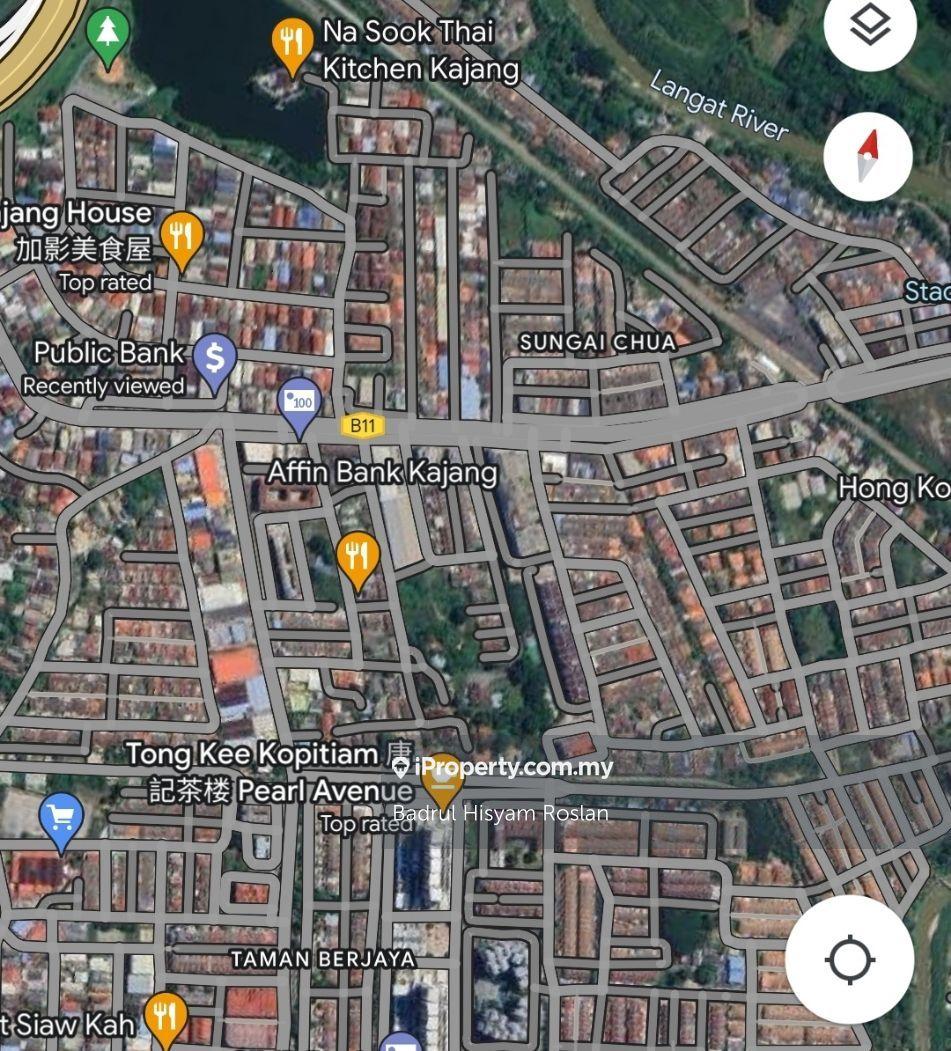Screen dimensions: 951x1051
Task: Open the Siaw Kah restaurant pin
Action: [x=166, y=1014]
